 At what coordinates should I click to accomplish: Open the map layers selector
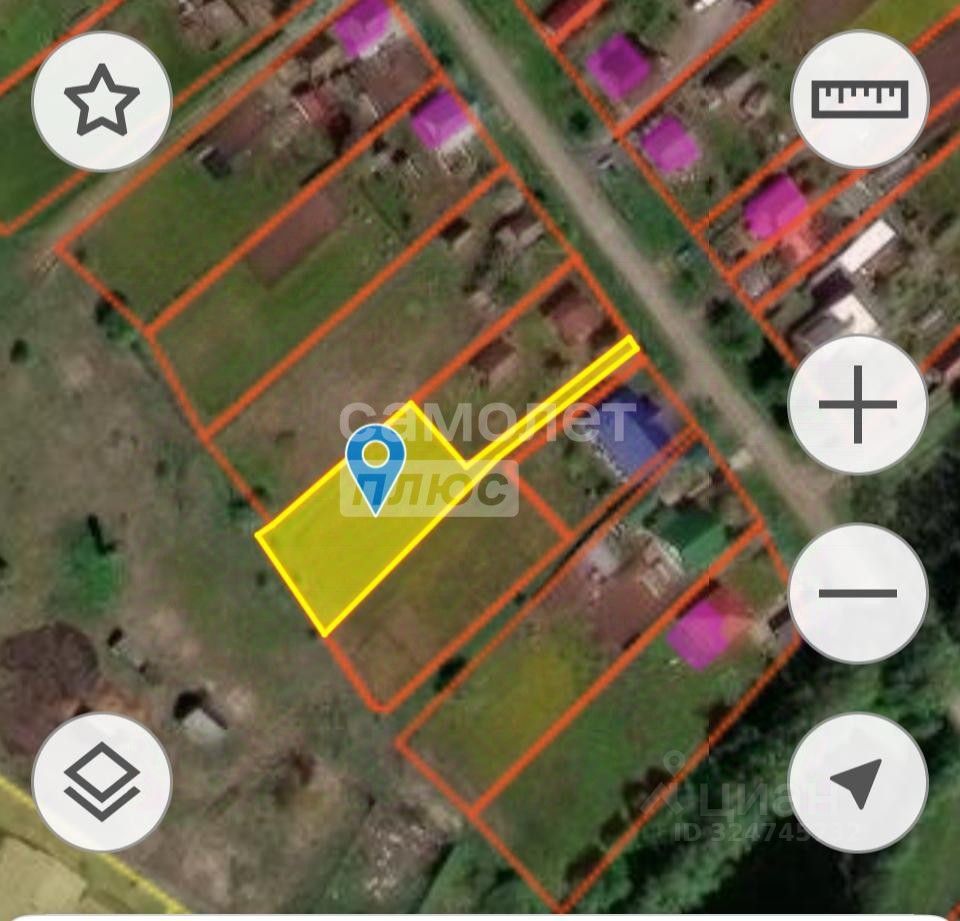click(101, 783)
